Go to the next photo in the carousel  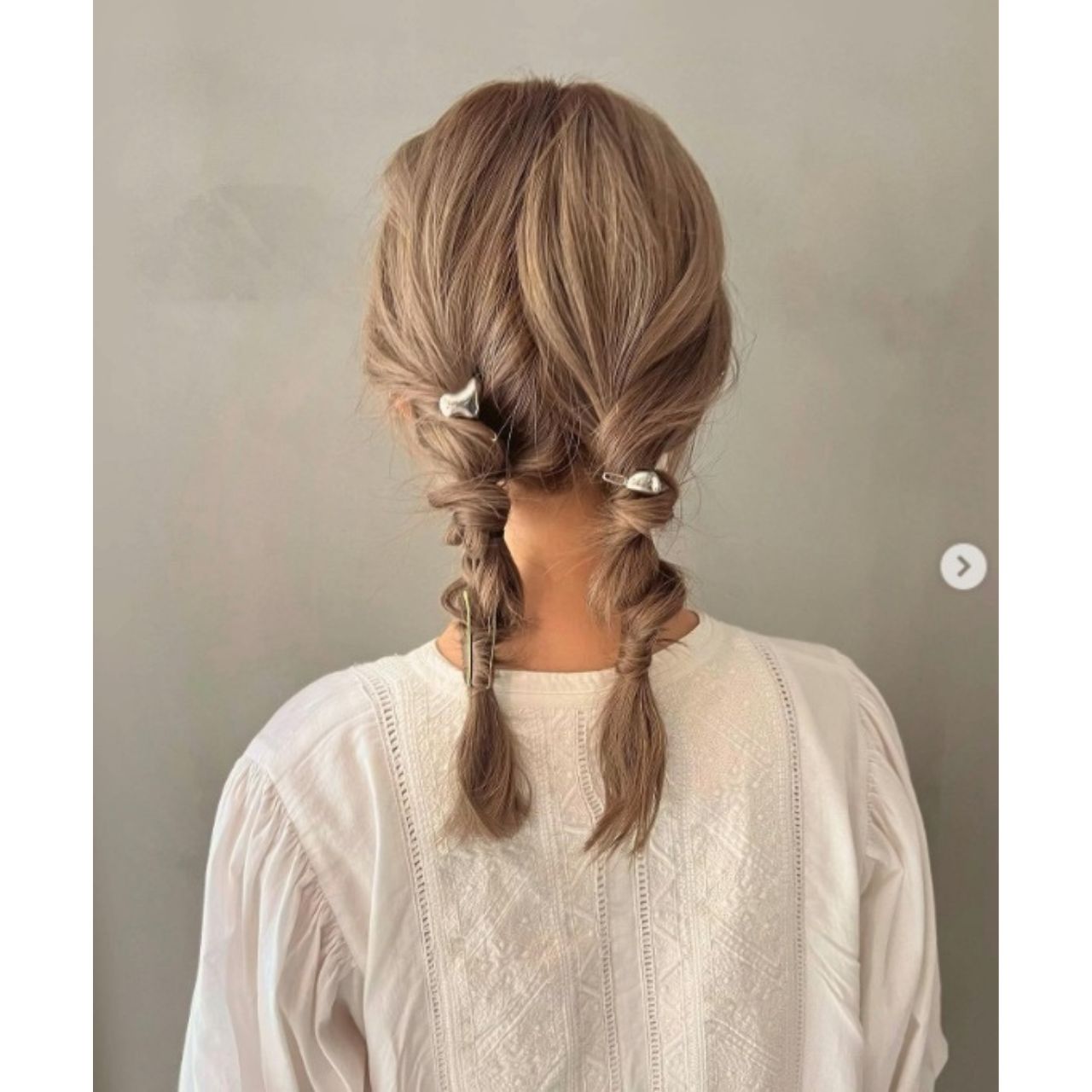[x=963, y=566]
